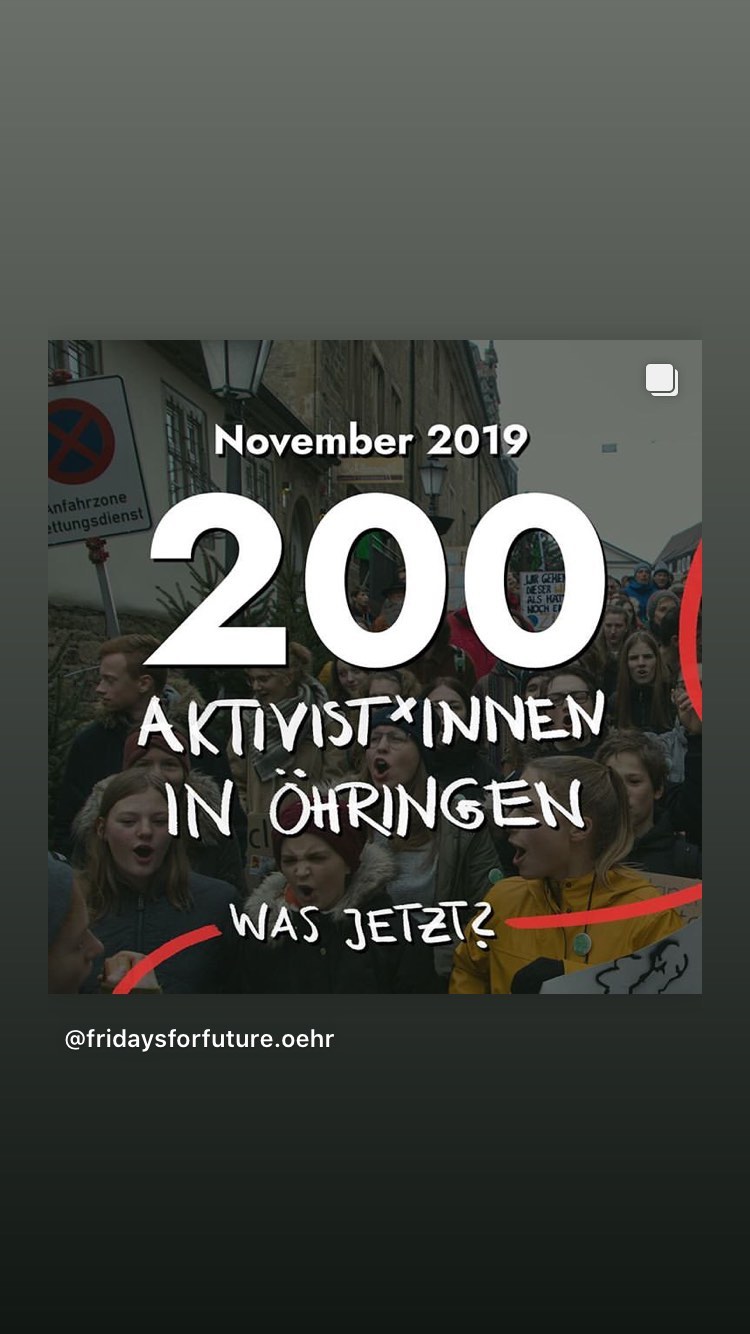Open the @fridaysforfuture.oehr profile link

pyautogui.click(x=199, y=1039)
